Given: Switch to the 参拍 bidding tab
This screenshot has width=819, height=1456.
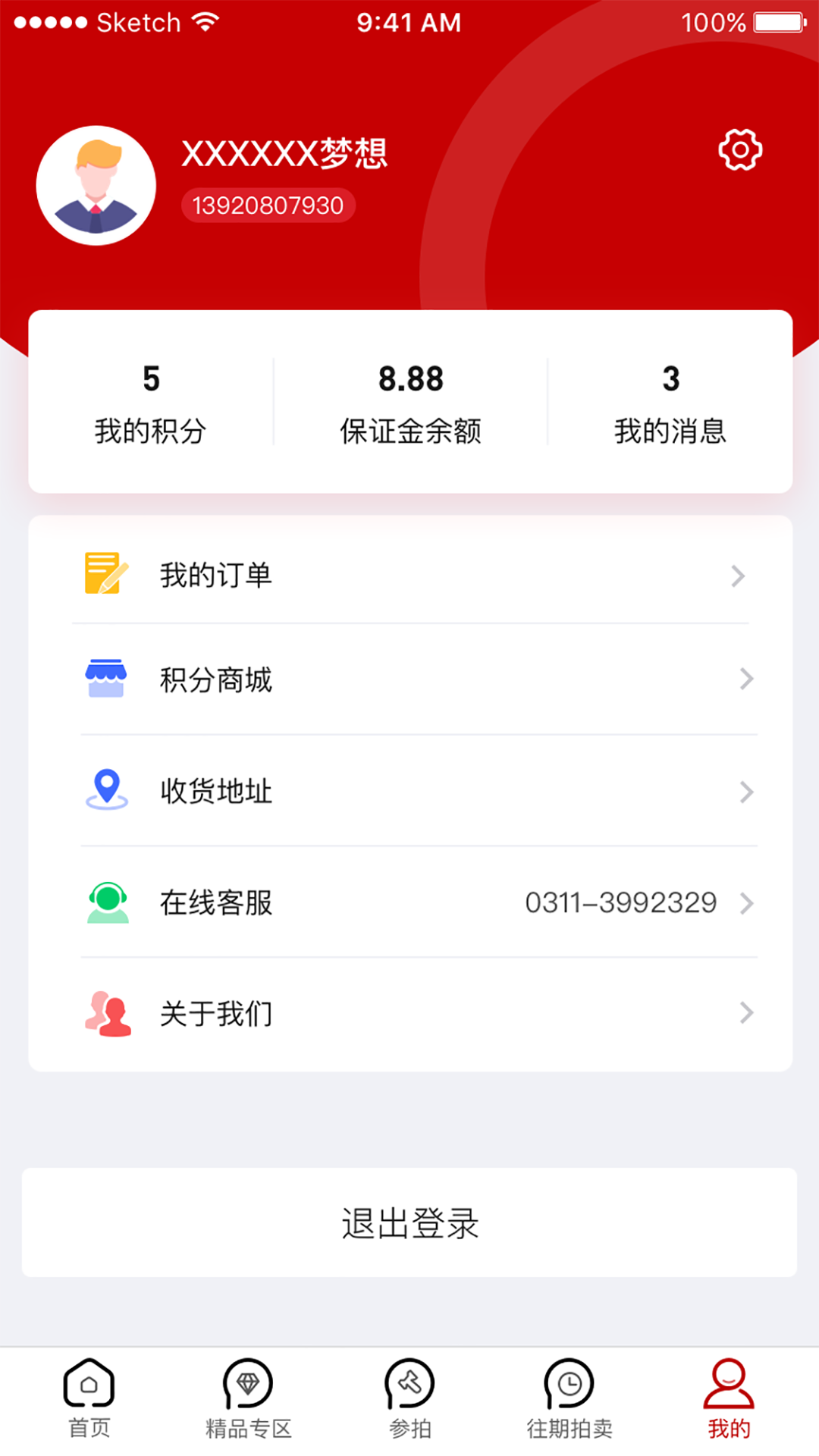Looking at the screenshot, I should tap(409, 1398).
